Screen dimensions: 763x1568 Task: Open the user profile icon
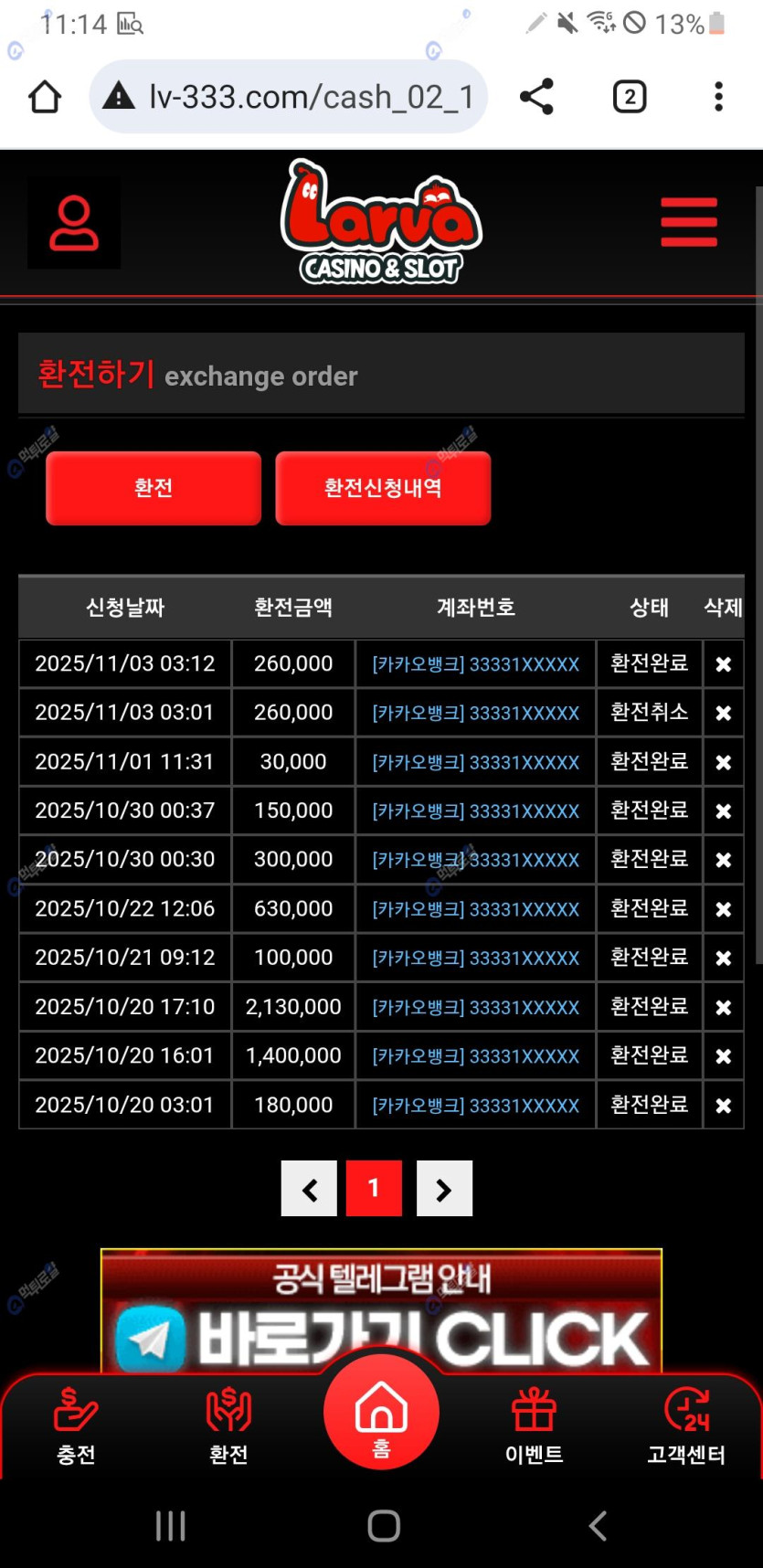coord(74,223)
